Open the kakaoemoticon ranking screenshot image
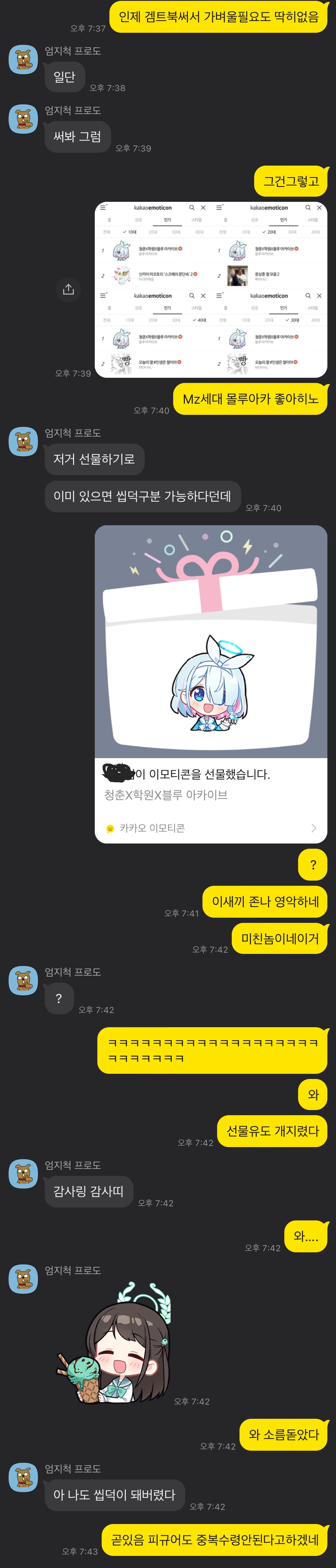Screen dimensions: 336x1568 point(211,290)
